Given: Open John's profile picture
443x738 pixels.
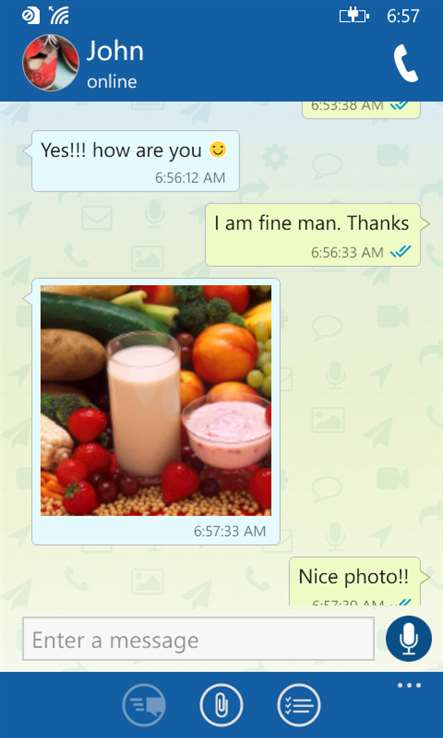Looking at the screenshot, I should tap(50, 62).
